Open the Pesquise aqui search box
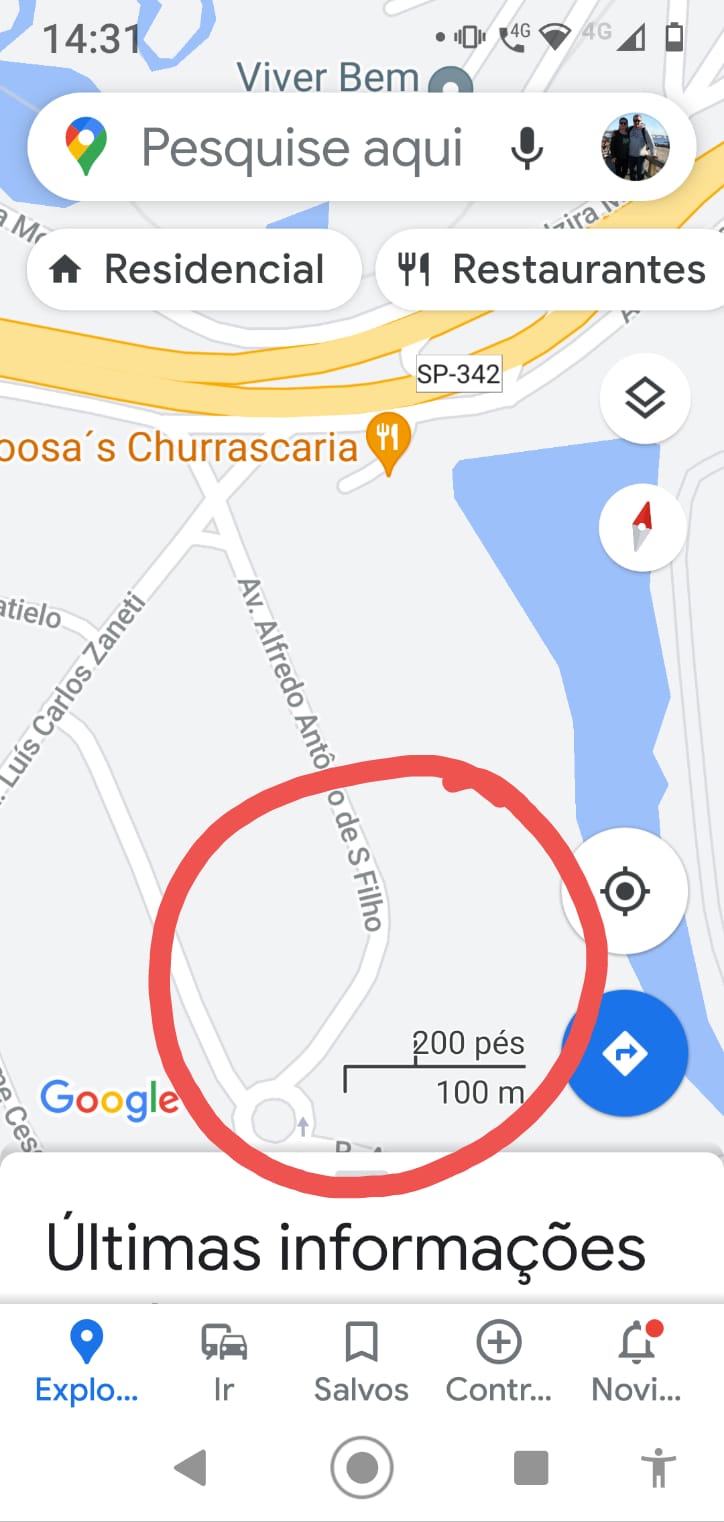The image size is (724, 1522). pyautogui.click(x=300, y=149)
